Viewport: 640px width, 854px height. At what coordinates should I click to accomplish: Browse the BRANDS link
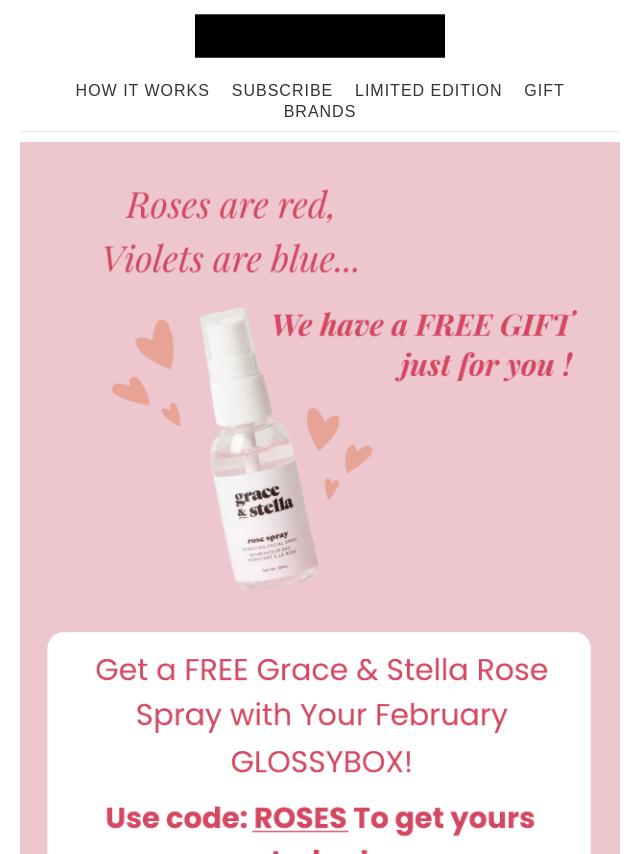(x=319, y=111)
